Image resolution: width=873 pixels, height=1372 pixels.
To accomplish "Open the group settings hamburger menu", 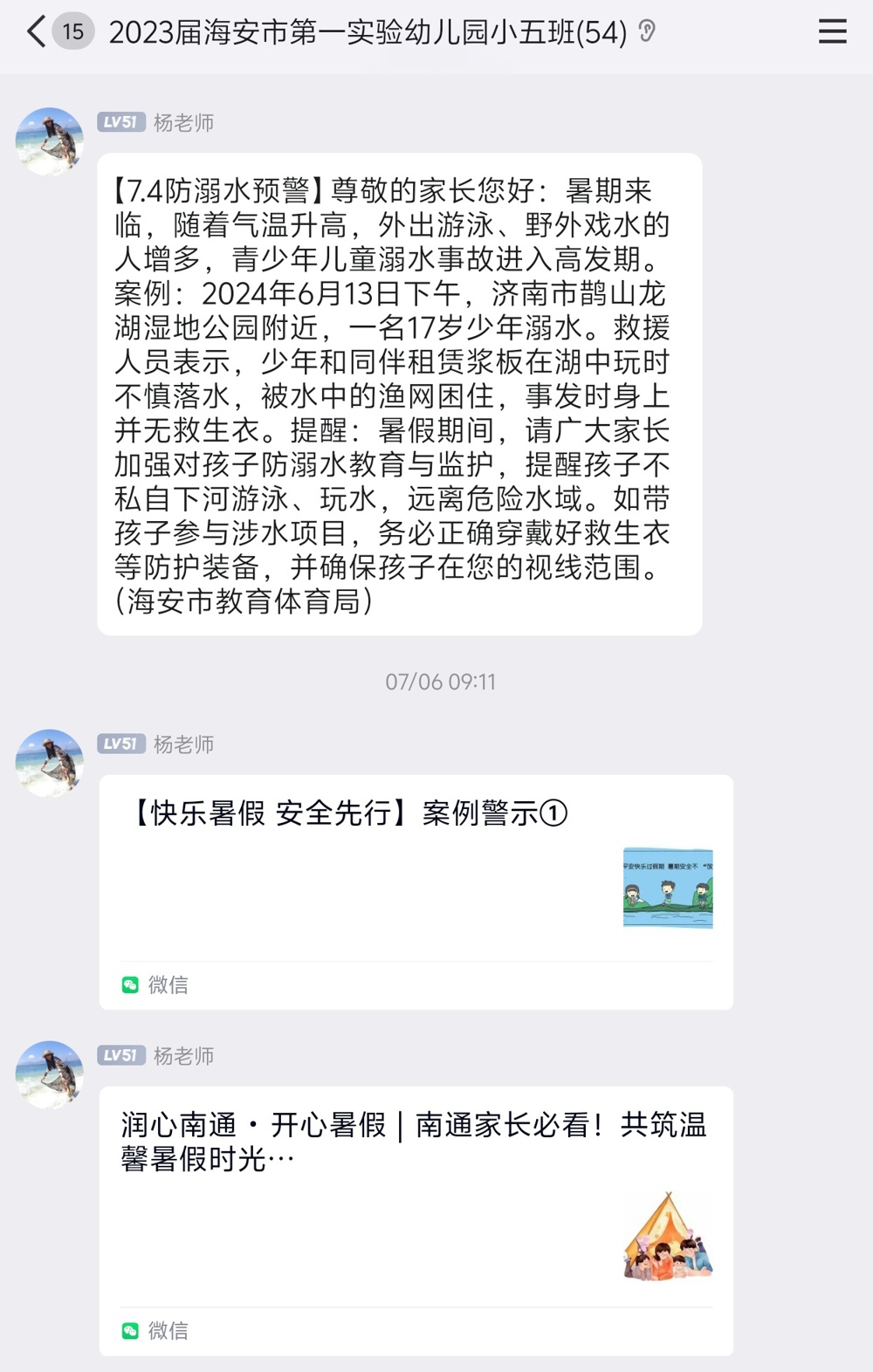I will [832, 31].
